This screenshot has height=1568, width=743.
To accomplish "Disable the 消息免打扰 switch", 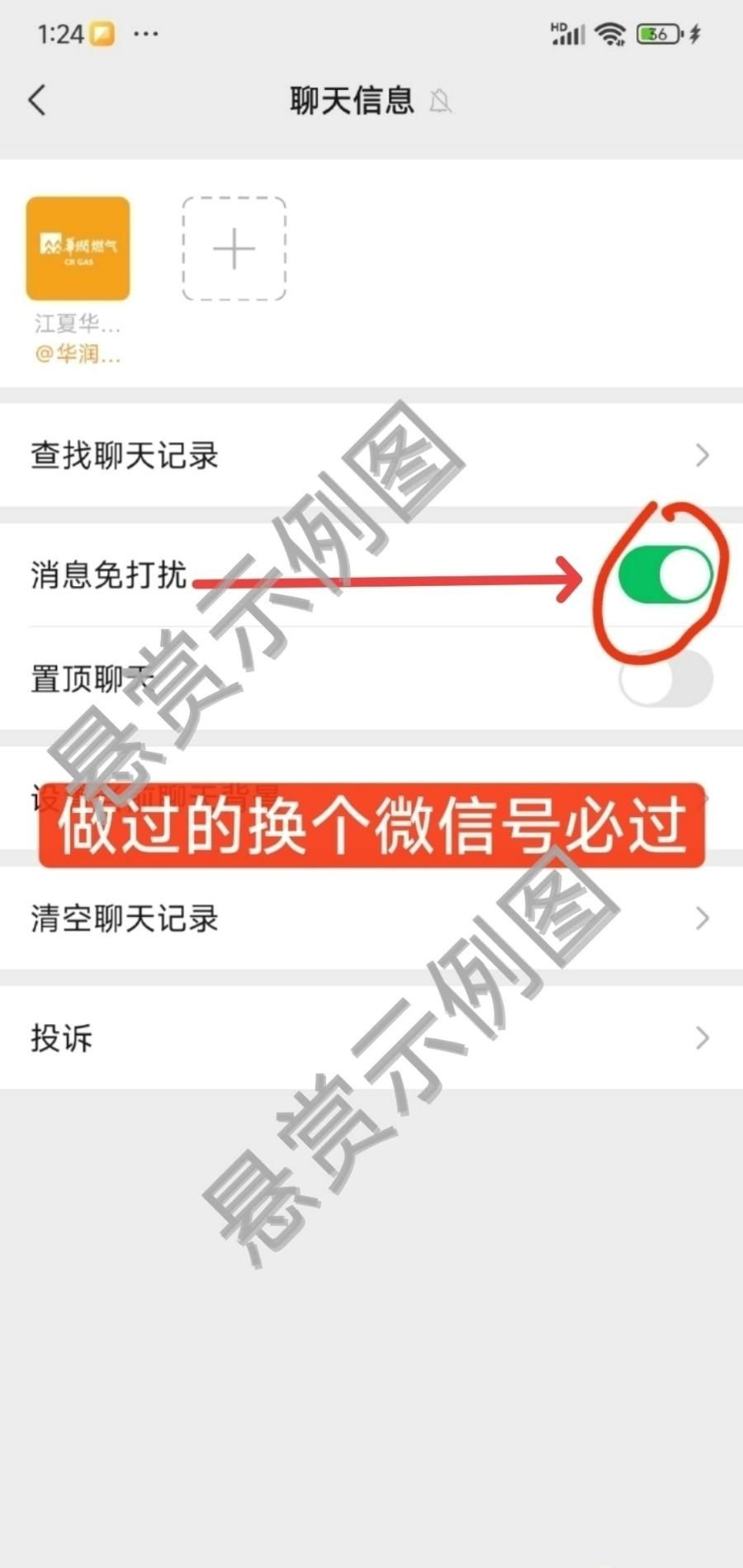I will [x=665, y=575].
